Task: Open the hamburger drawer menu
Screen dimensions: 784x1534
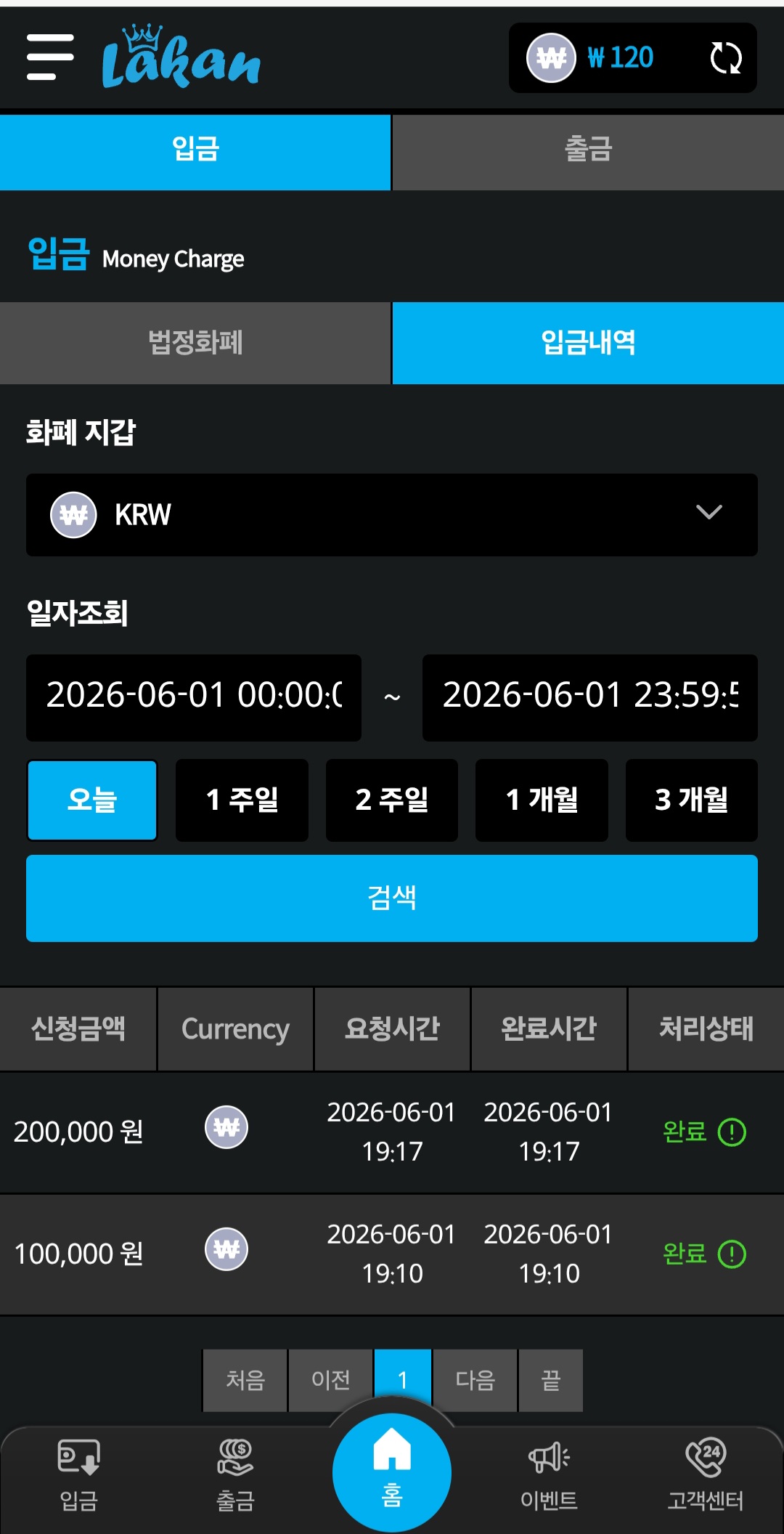Action: coord(50,57)
